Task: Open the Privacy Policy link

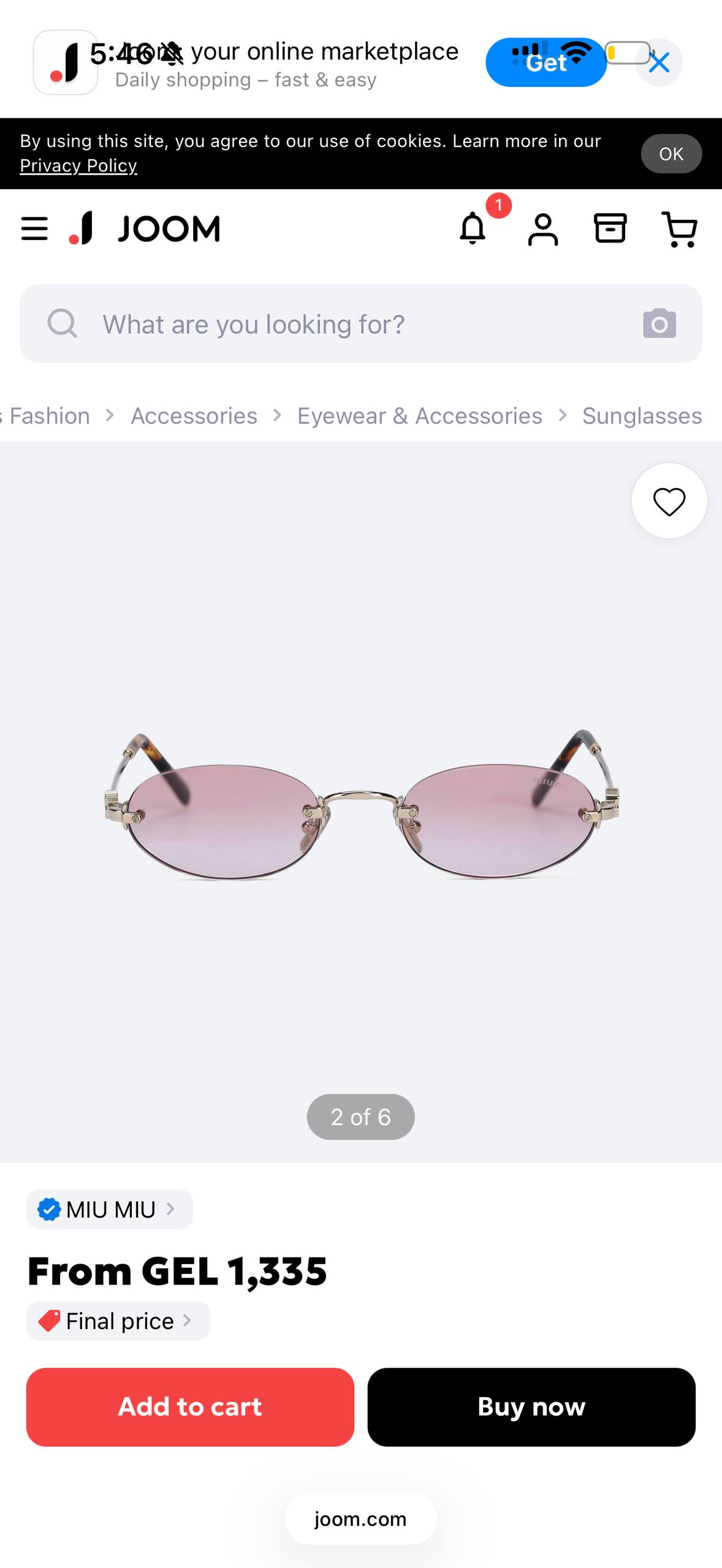Action: 78,165
